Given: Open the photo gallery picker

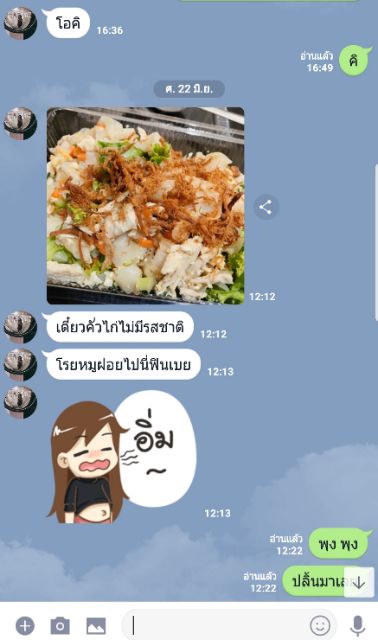Looking at the screenshot, I should [96, 625].
